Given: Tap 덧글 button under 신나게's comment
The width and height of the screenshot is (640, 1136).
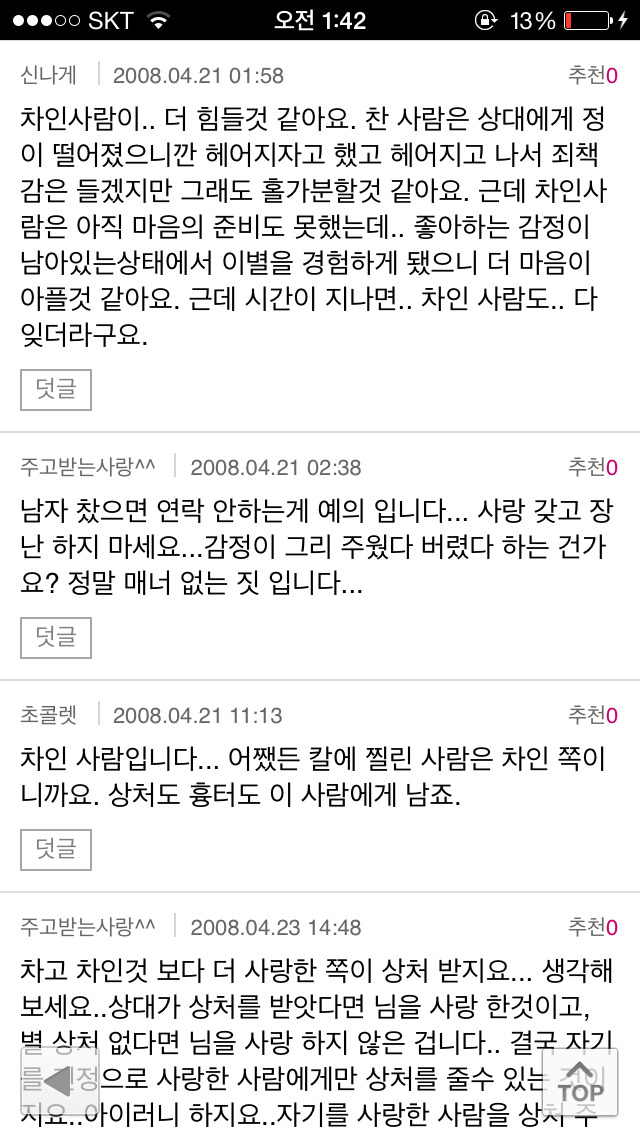Looking at the screenshot, I should 56,390.
